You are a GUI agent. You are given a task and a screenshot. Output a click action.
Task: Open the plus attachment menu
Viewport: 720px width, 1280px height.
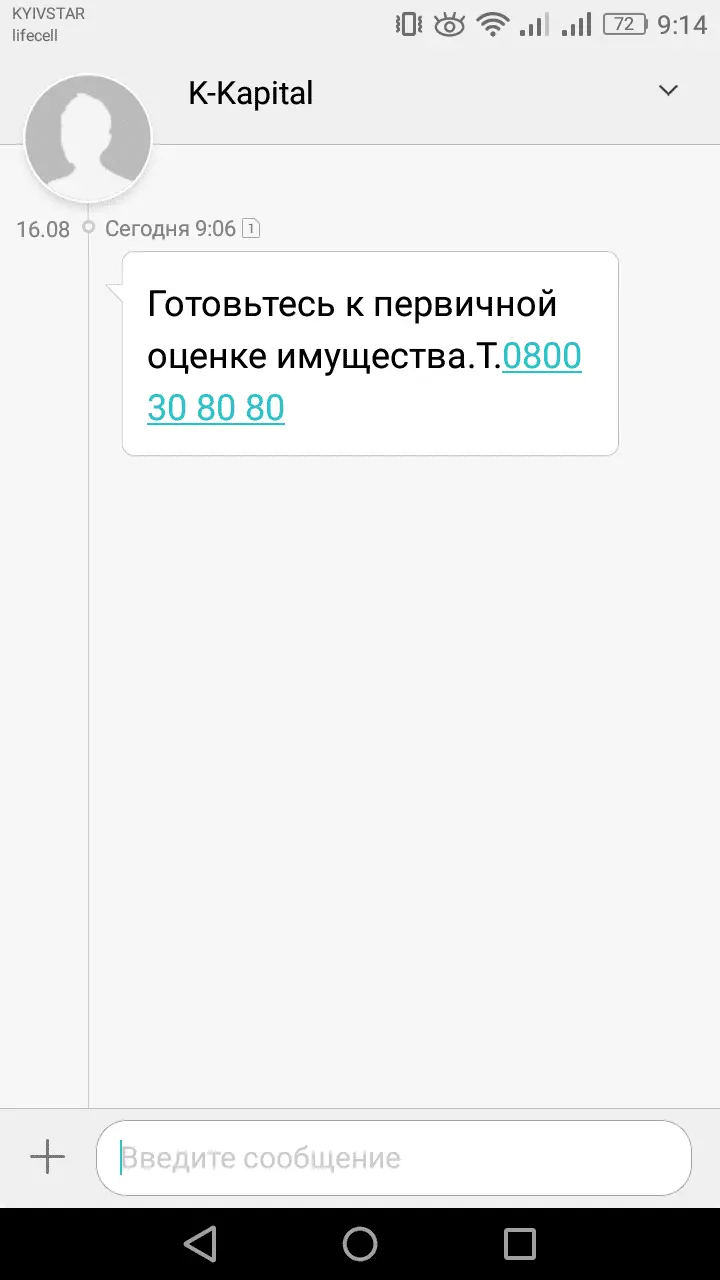point(47,1158)
